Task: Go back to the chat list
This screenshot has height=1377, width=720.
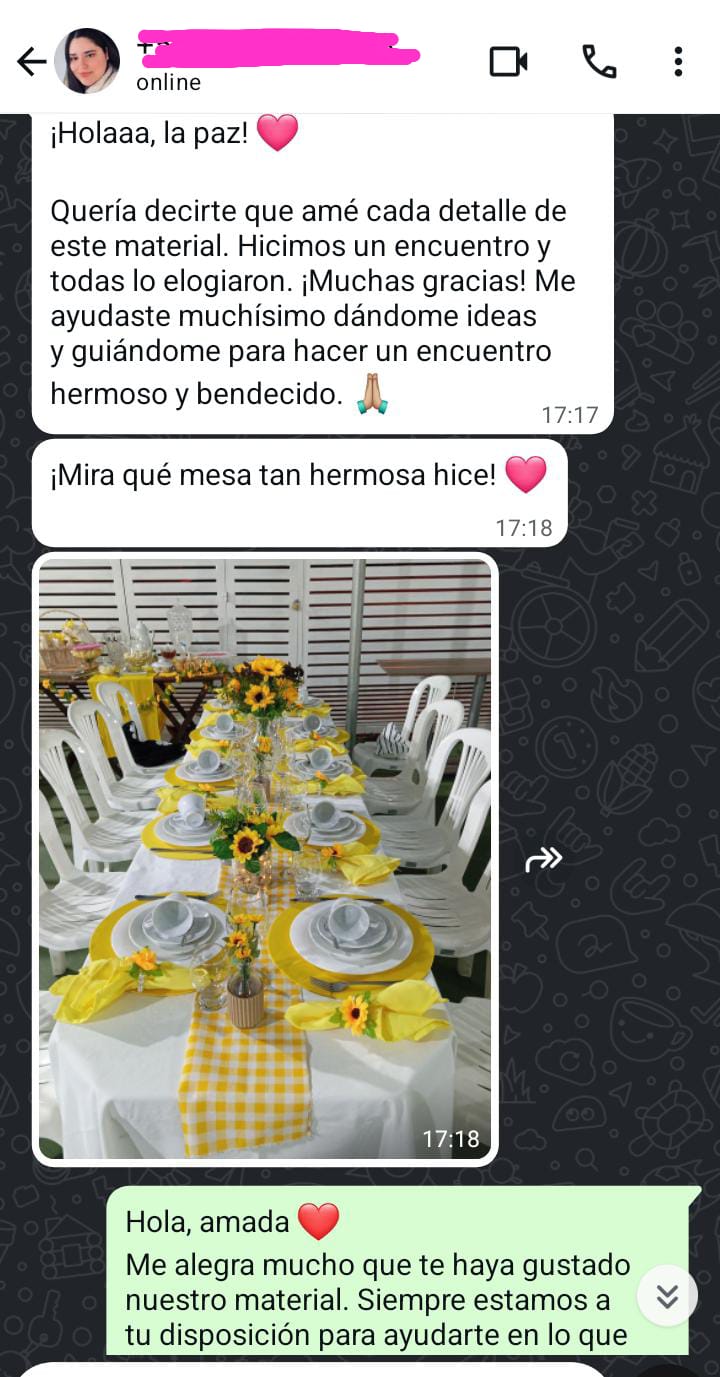Action: tap(31, 61)
